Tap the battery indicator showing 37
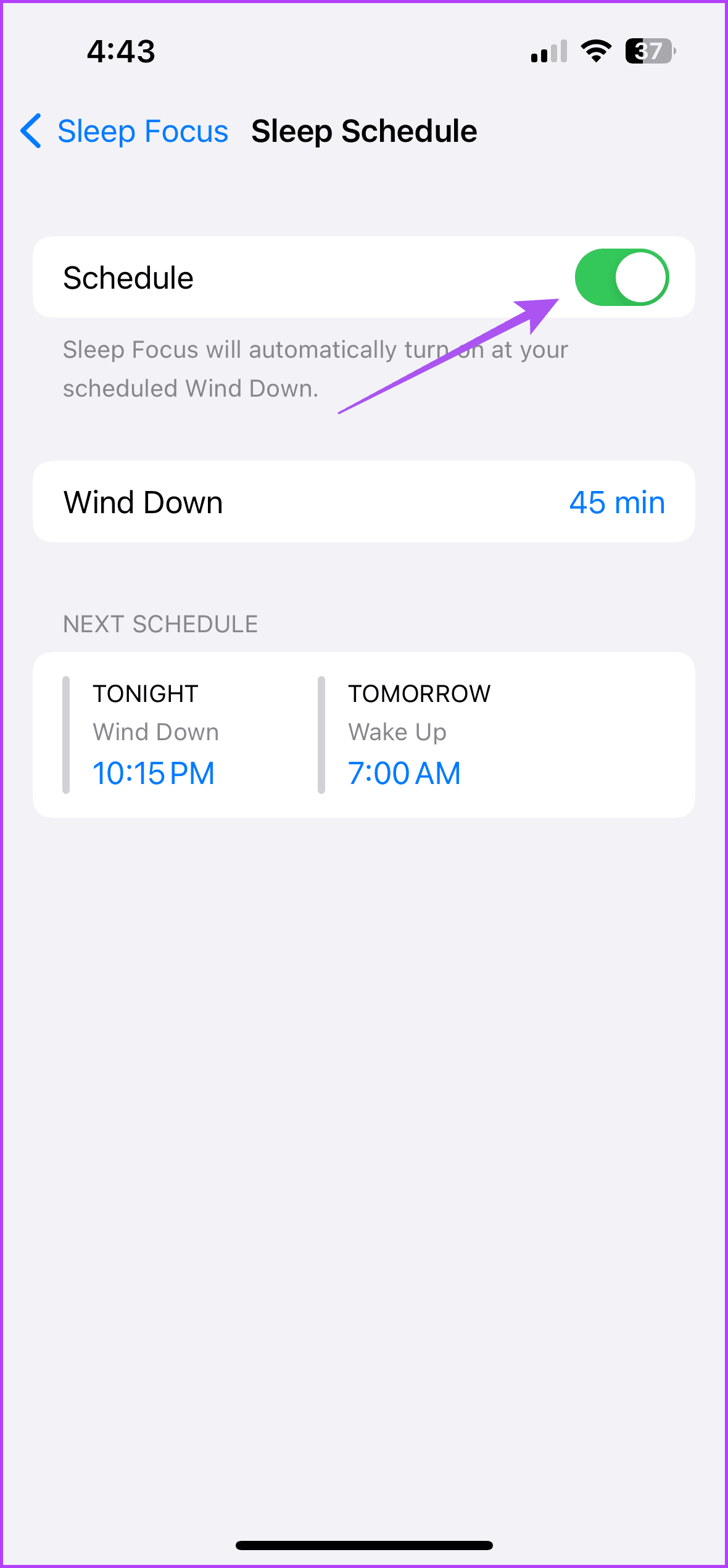The image size is (728, 1568). [647, 52]
